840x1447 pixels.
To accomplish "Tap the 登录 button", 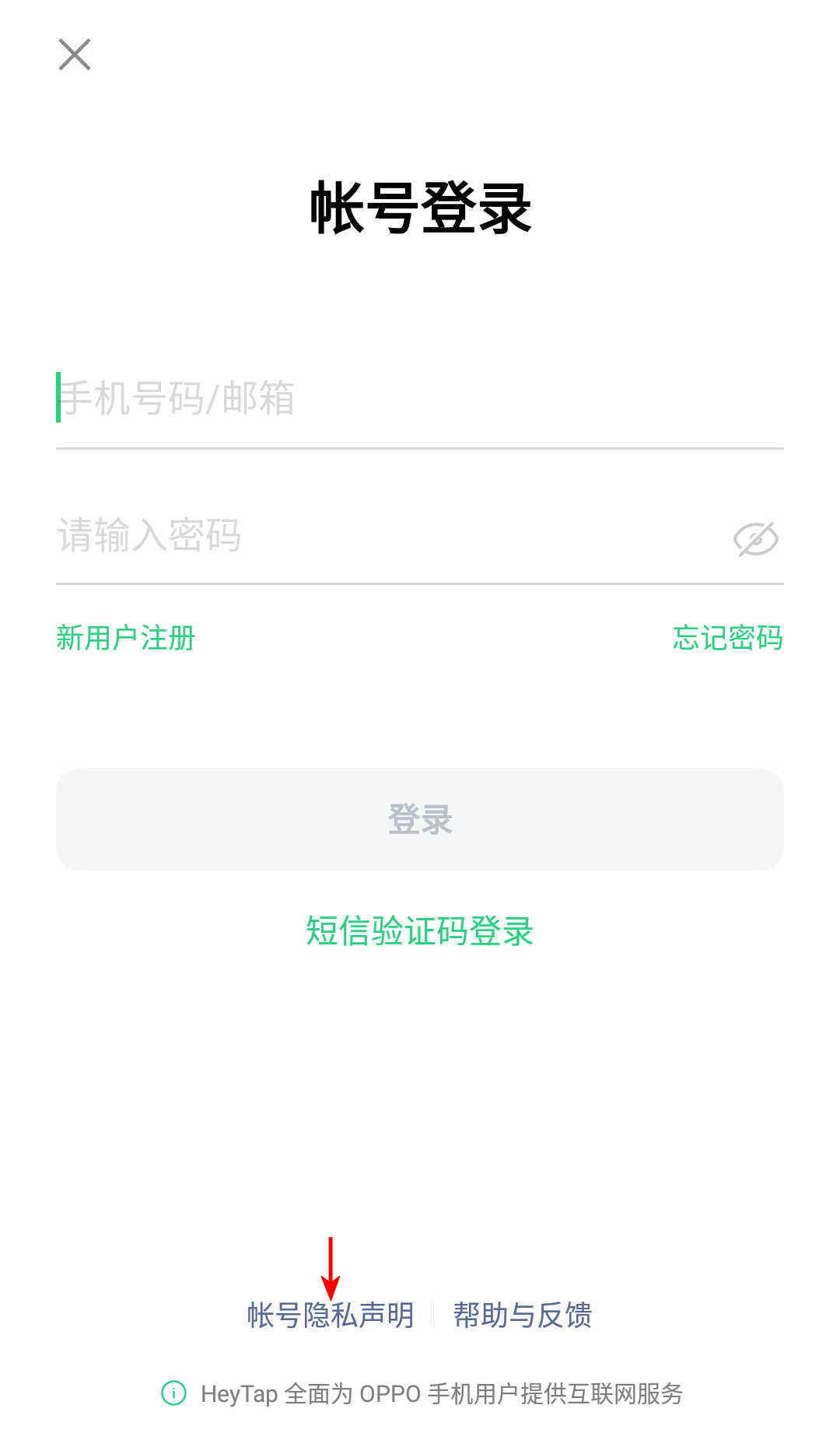I will coord(420,819).
